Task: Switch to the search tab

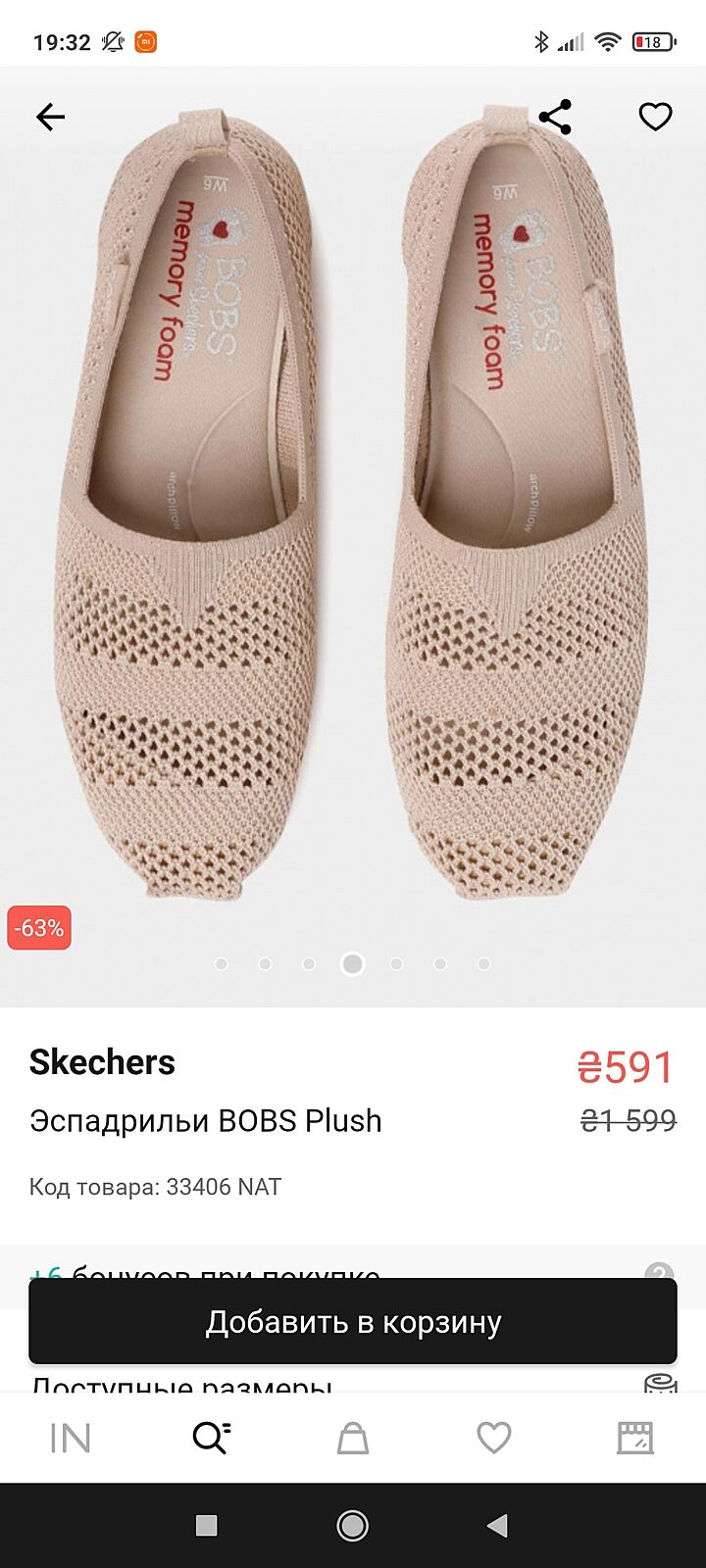Action: tap(211, 1438)
